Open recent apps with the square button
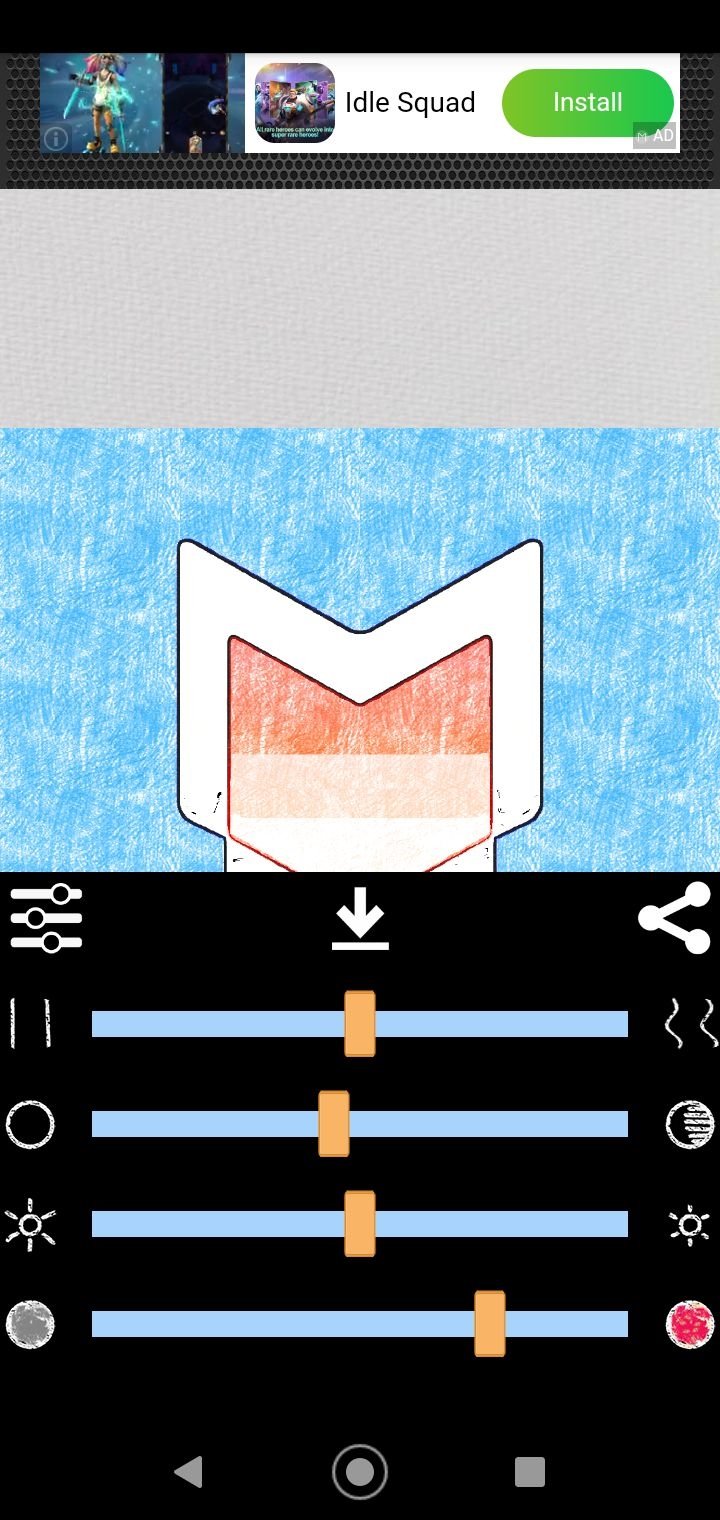This screenshot has height=1520, width=720. pos(530,1472)
